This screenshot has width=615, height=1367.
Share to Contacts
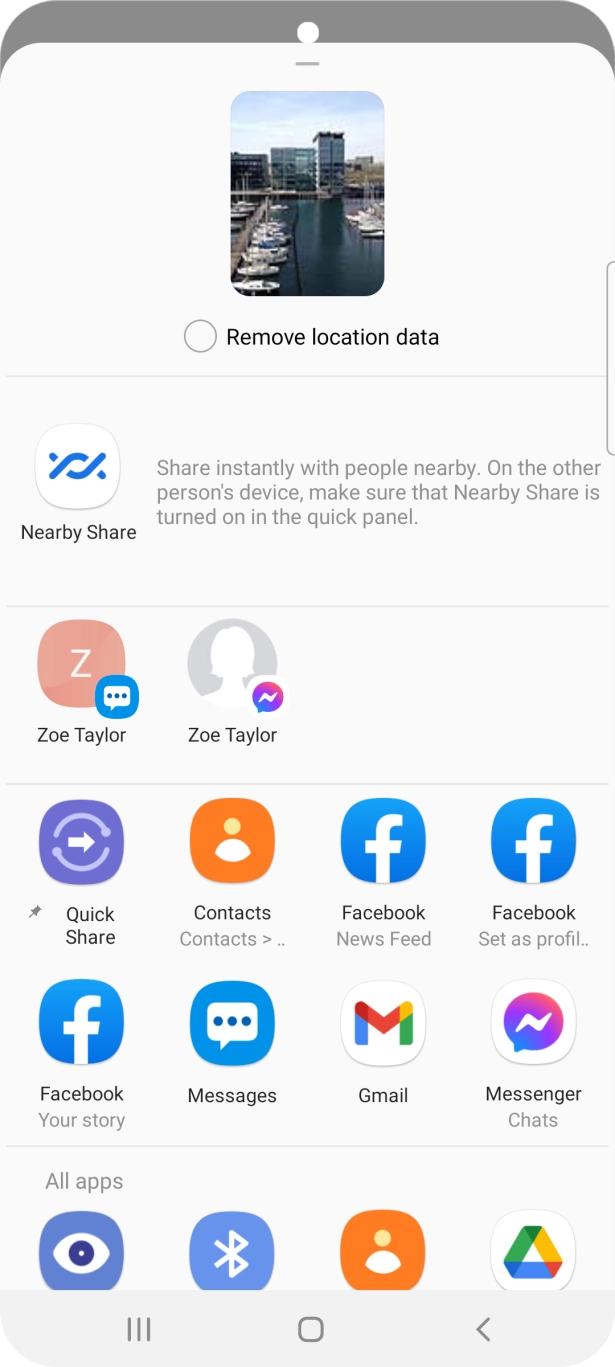coord(232,842)
